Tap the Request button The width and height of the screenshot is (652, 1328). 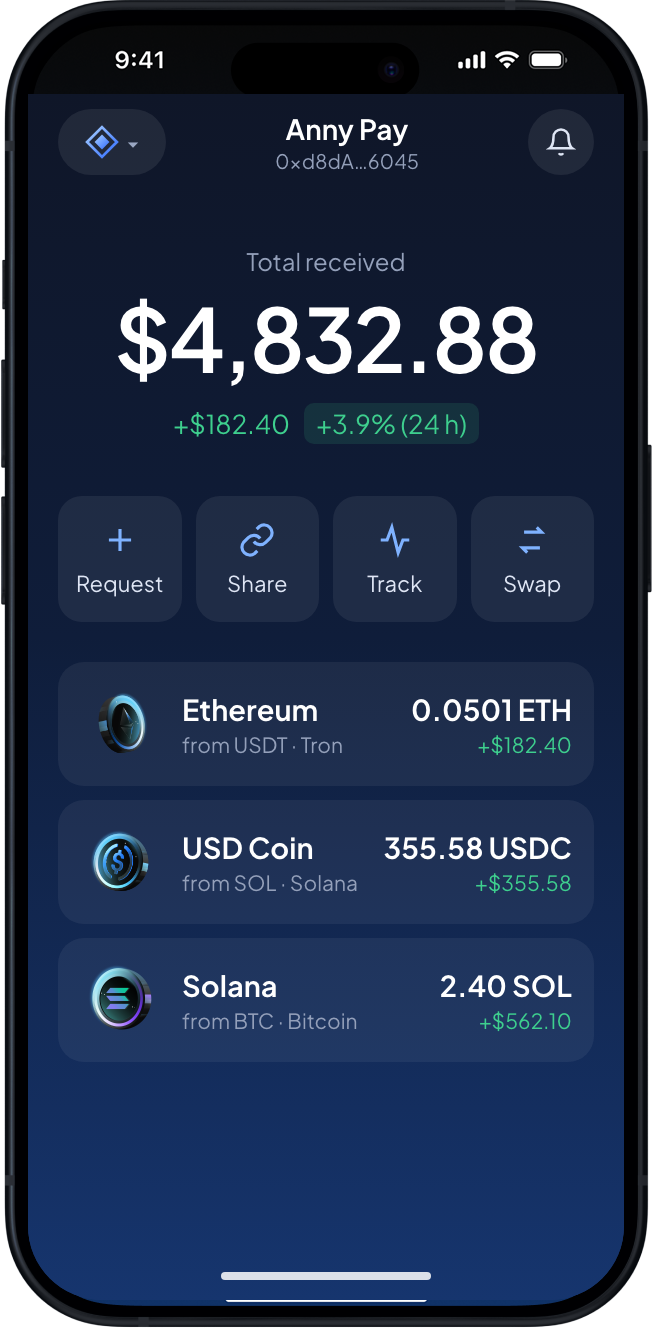point(120,559)
